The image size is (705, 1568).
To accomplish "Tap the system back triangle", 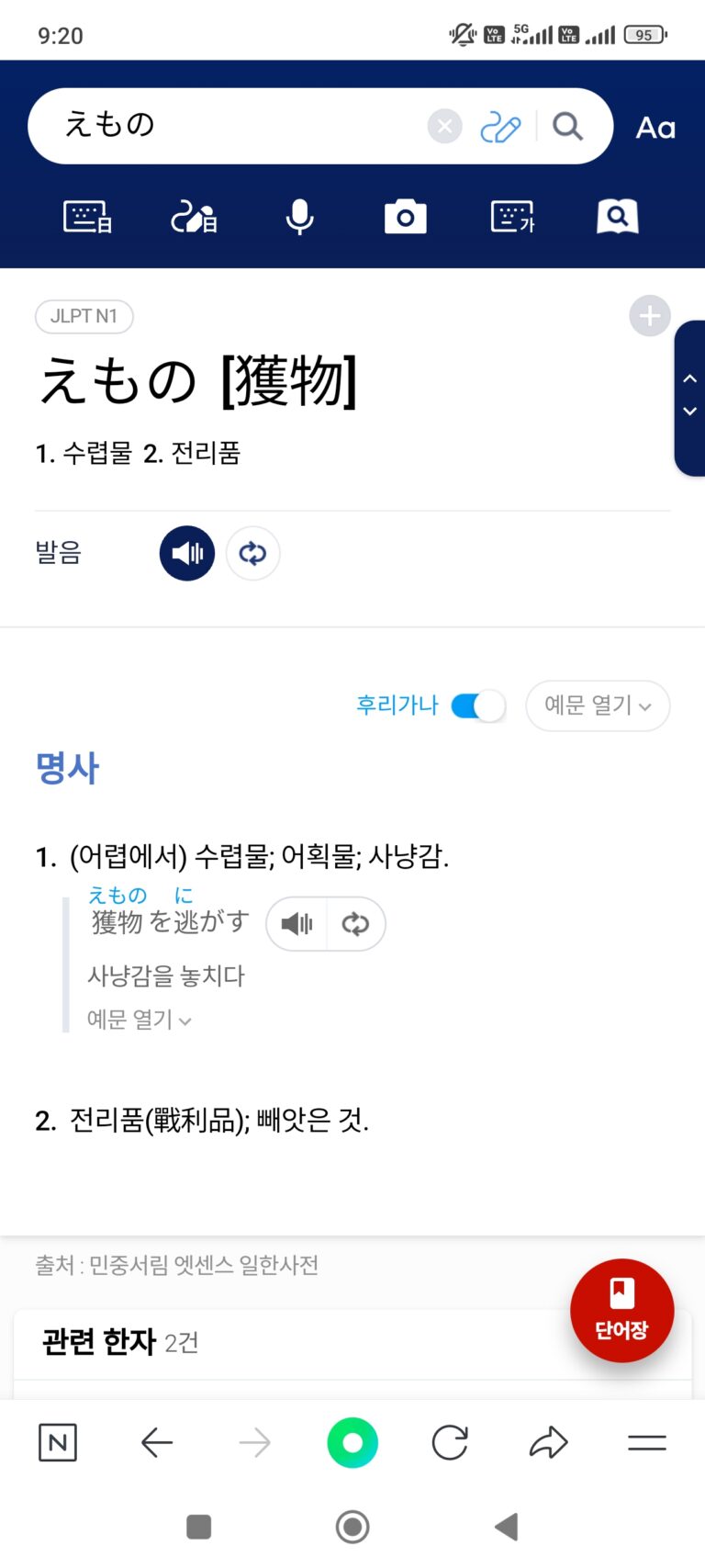I will pyautogui.click(x=506, y=1527).
